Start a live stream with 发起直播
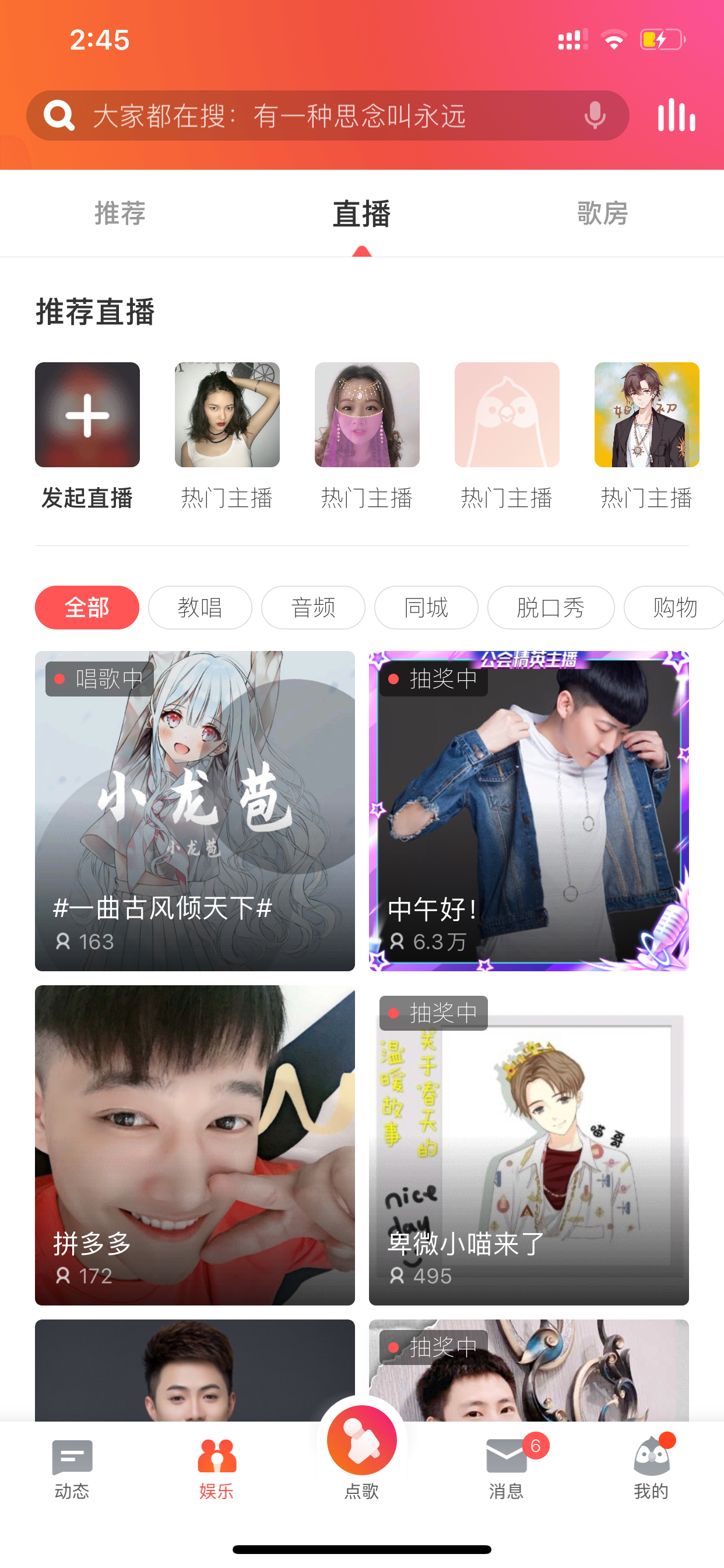This screenshot has height=1568, width=724. point(87,436)
